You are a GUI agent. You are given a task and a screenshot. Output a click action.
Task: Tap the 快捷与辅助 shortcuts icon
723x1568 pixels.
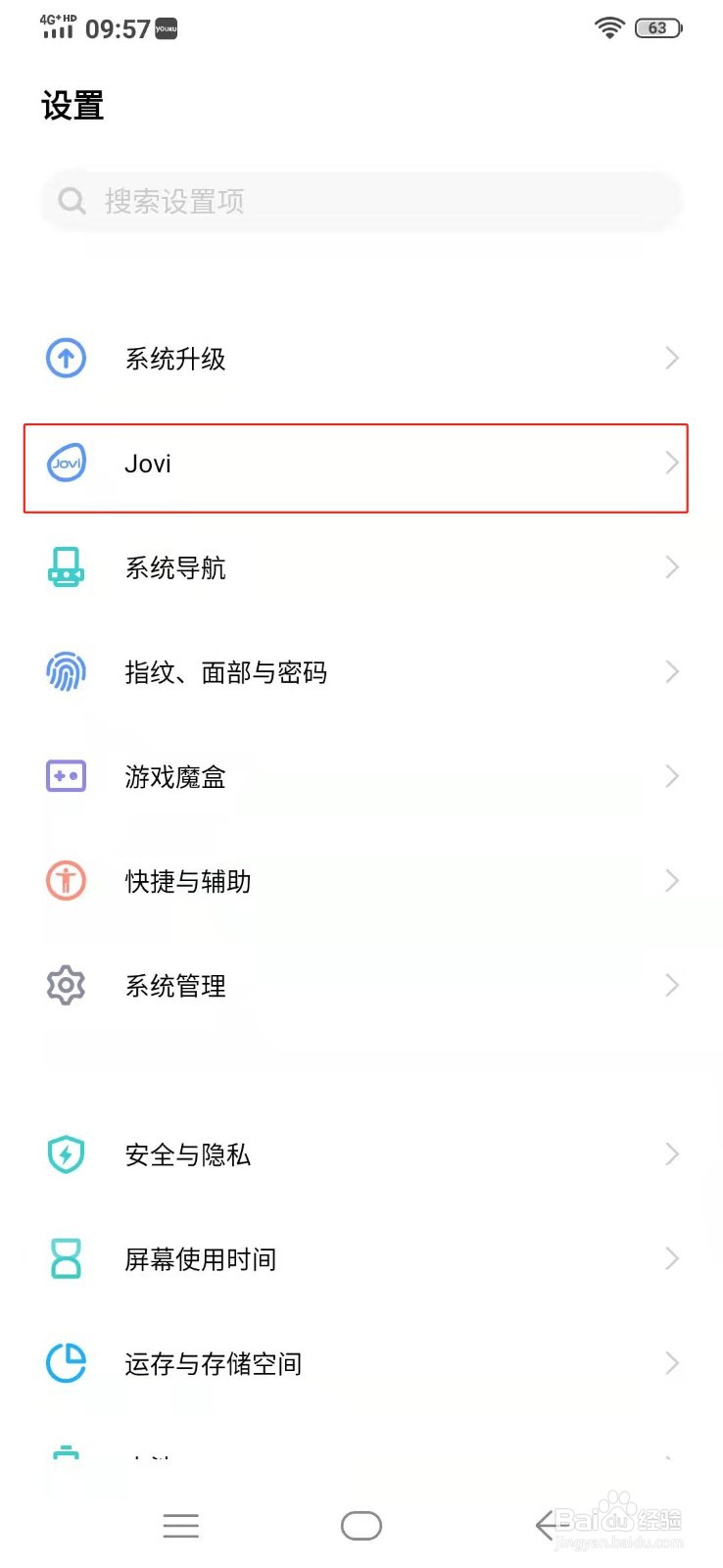tap(65, 881)
